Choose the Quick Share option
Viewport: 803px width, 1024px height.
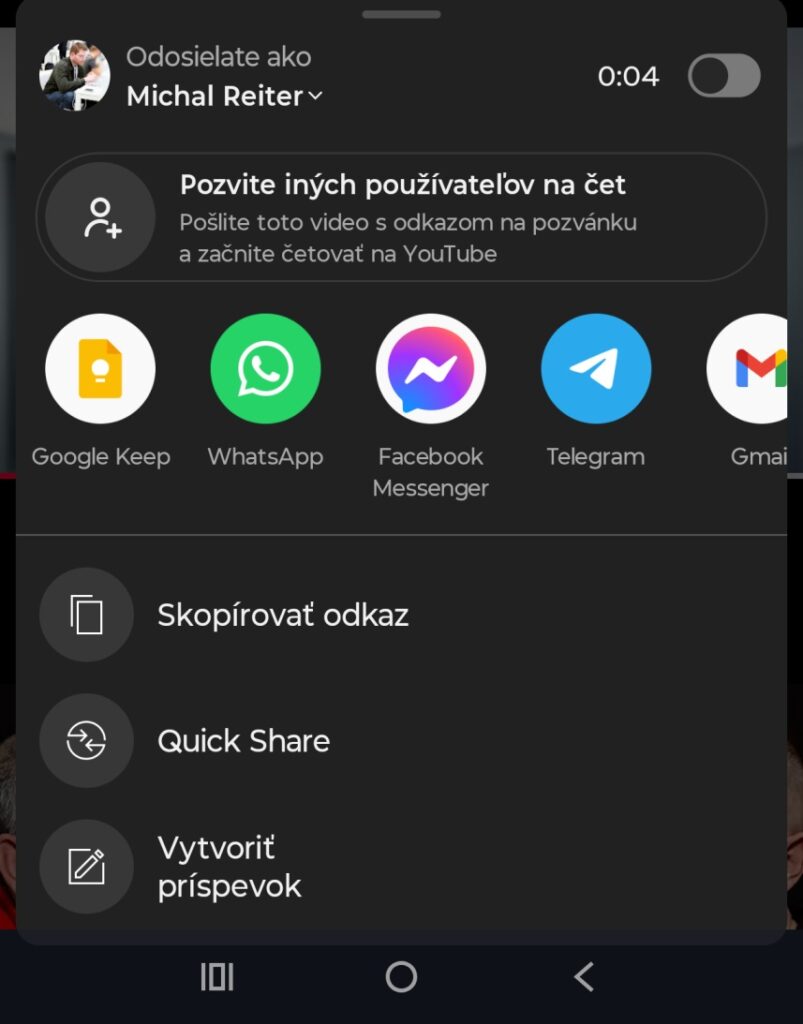pos(243,740)
